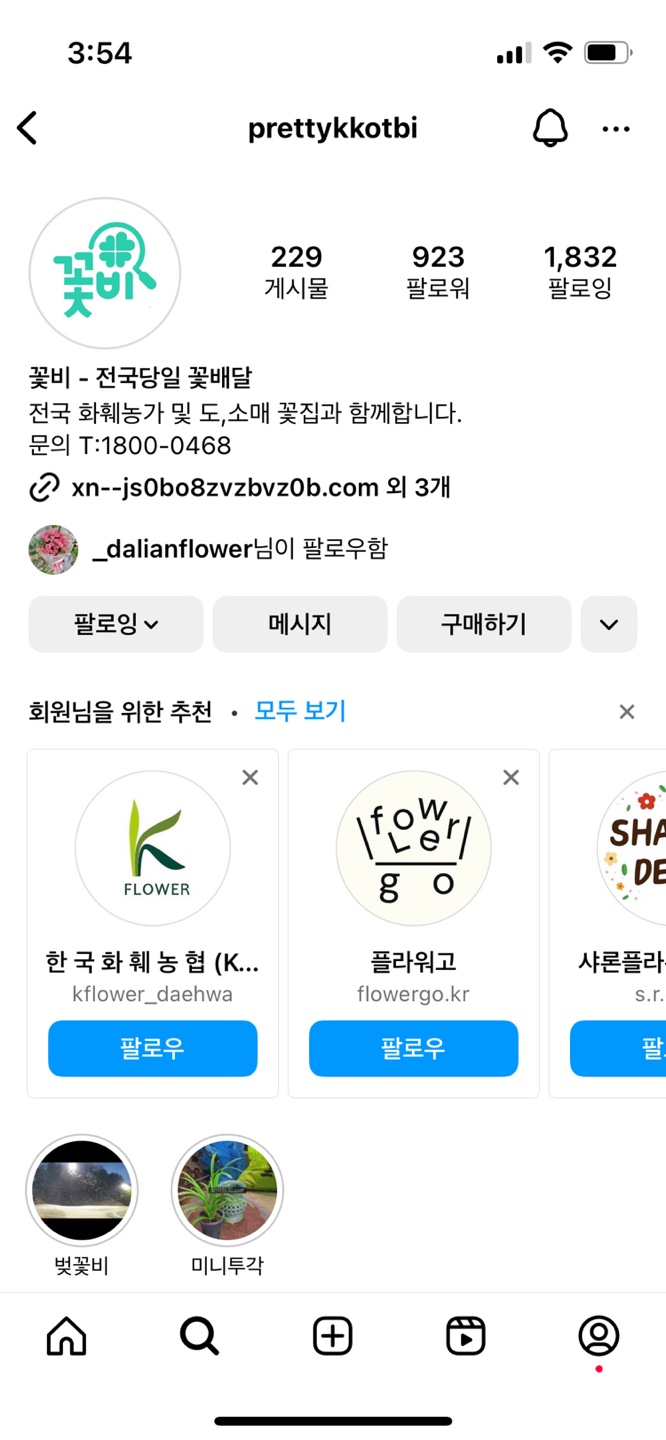The height and width of the screenshot is (1440, 666).
Task: Dismiss the kflower_daehwa suggestion card
Action: [x=250, y=777]
